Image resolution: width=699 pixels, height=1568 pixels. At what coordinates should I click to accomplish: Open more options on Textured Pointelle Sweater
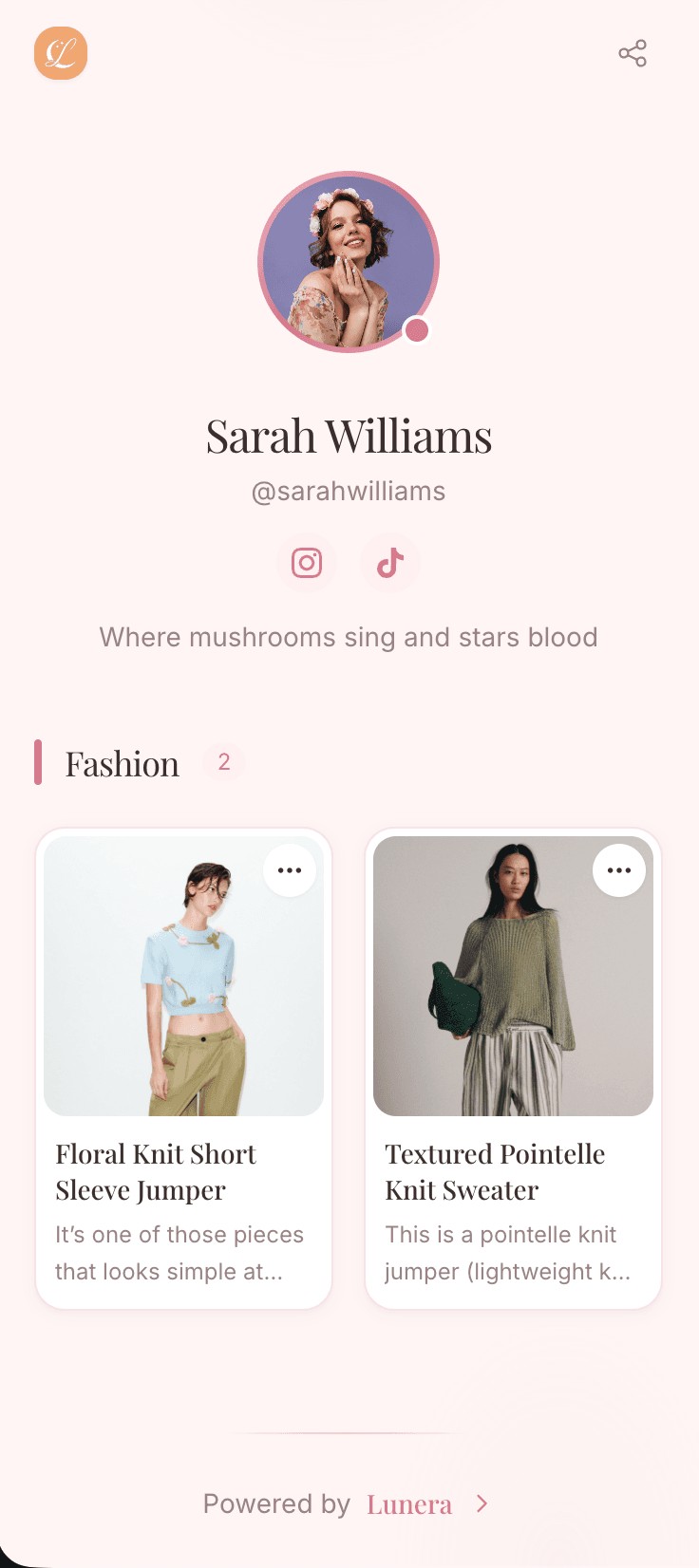(x=619, y=870)
